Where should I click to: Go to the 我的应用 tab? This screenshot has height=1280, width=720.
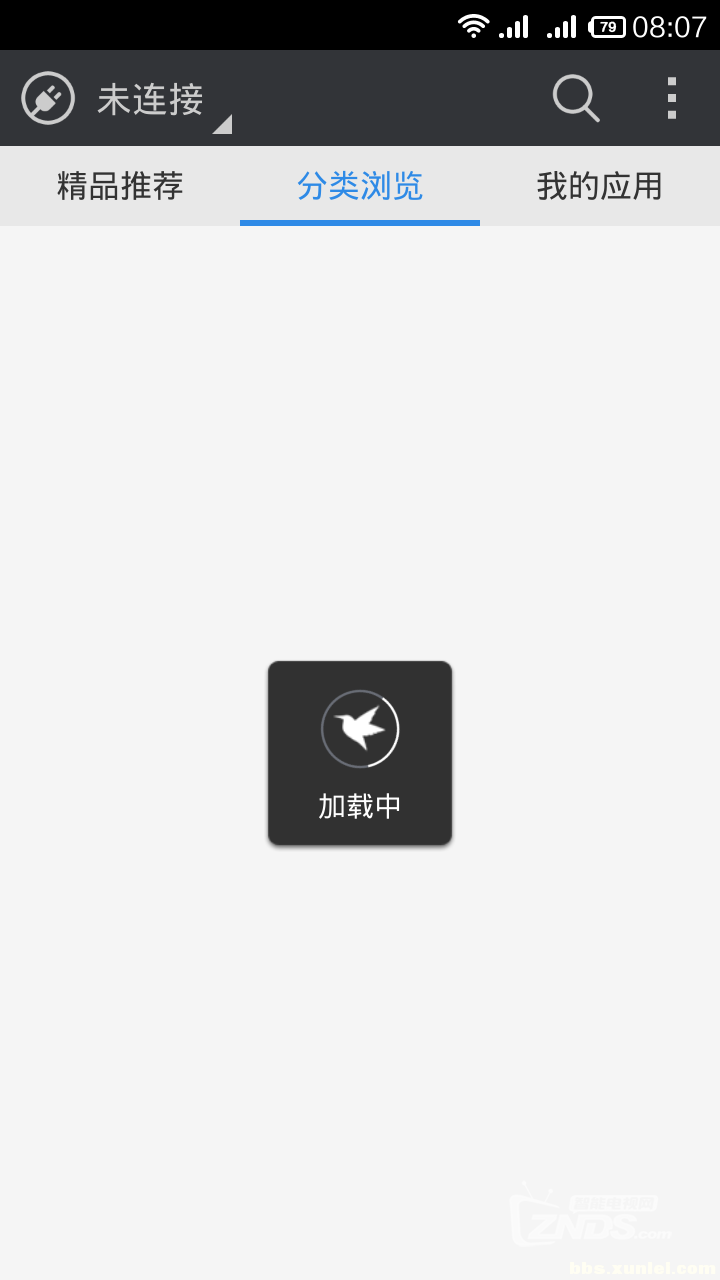[x=600, y=186]
